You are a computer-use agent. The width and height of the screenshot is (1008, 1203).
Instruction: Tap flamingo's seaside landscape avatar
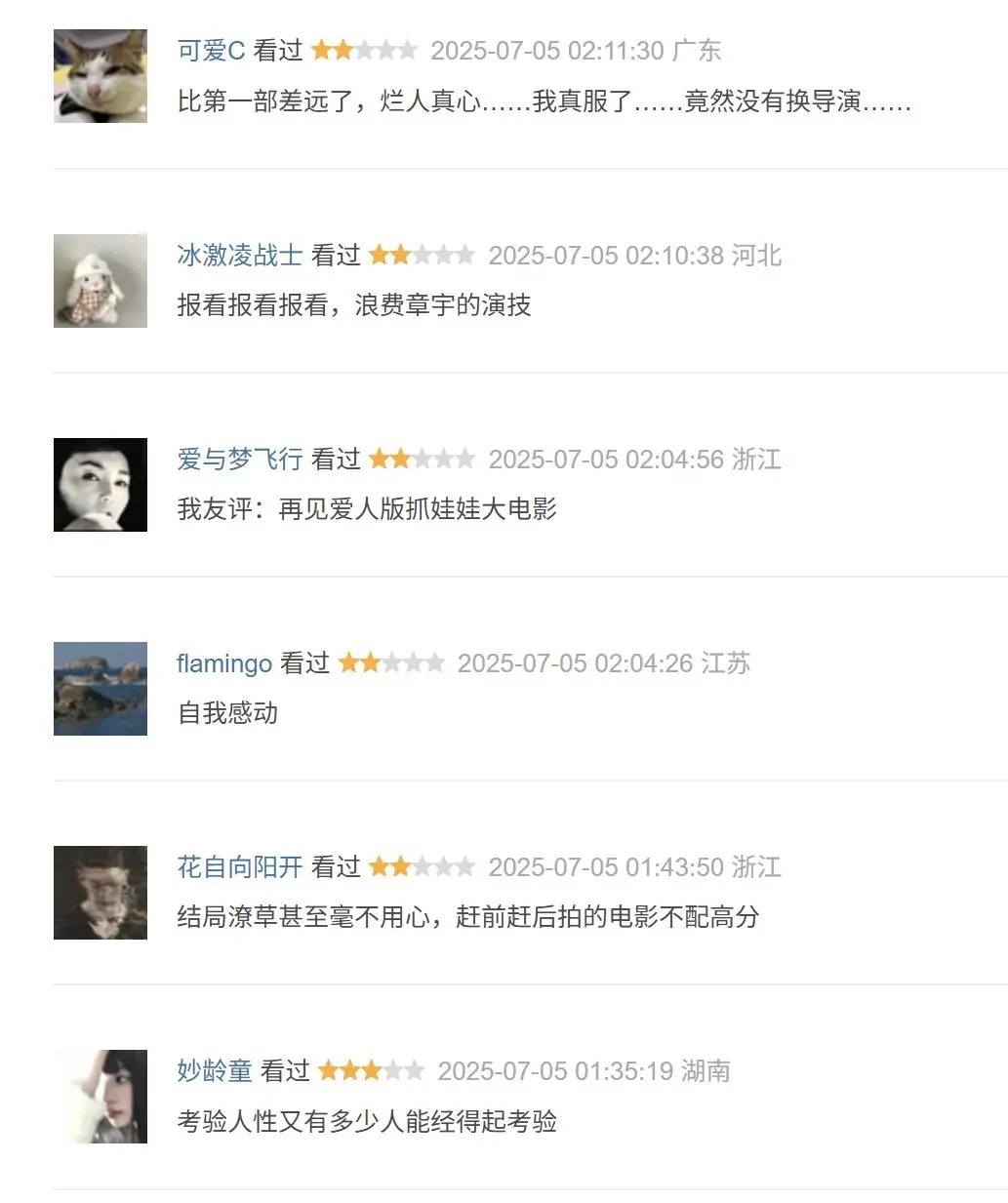101,689
